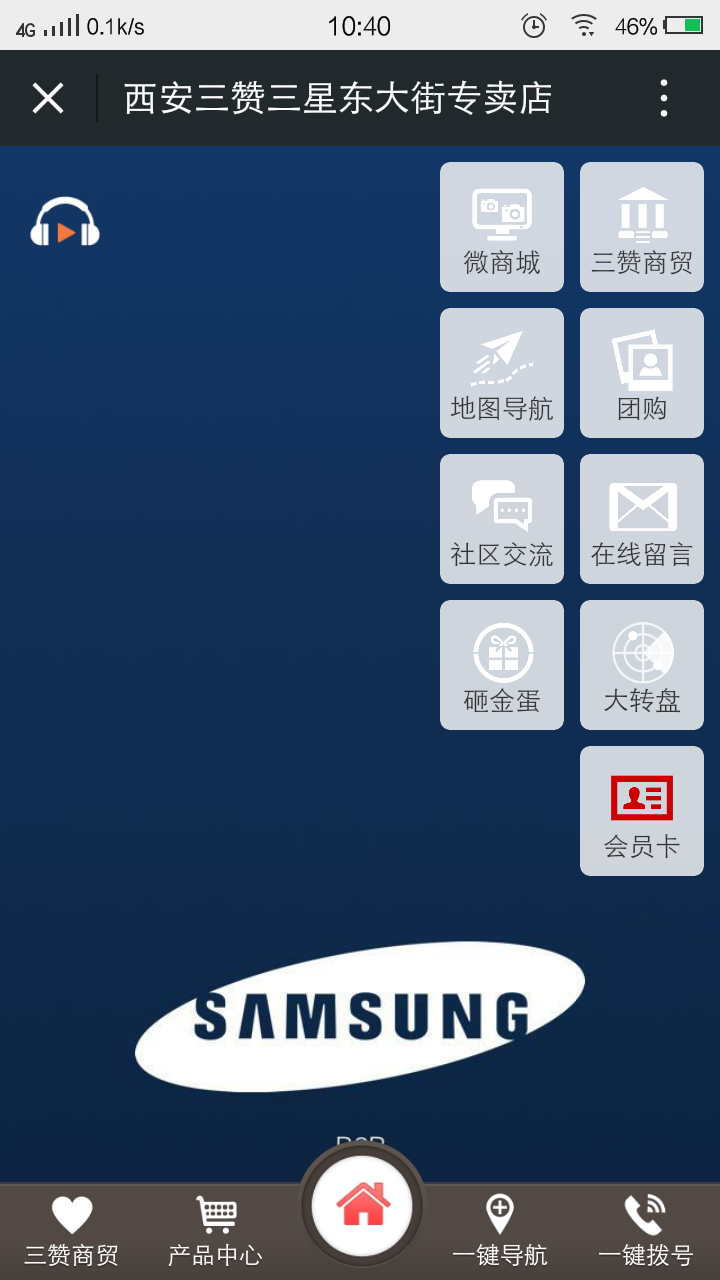Viewport: 720px width, 1280px height.
Task: Play the 砸金蛋 golden egg game
Action: pyautogui.click(x=502, y=665)
